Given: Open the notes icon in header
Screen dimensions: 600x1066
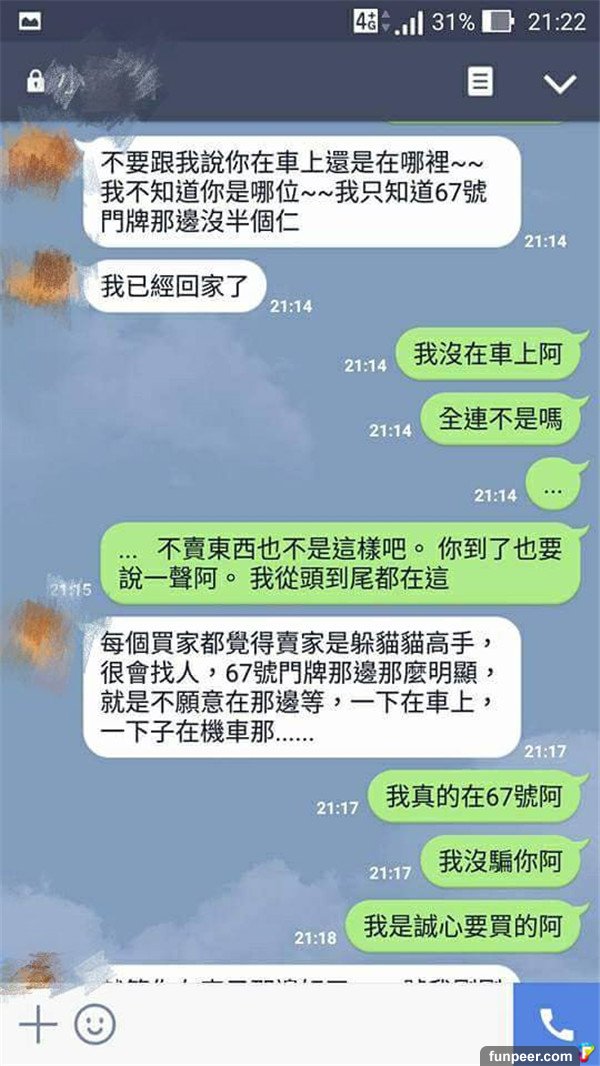Looking at the screenshot, I should [x=481, y=82].
